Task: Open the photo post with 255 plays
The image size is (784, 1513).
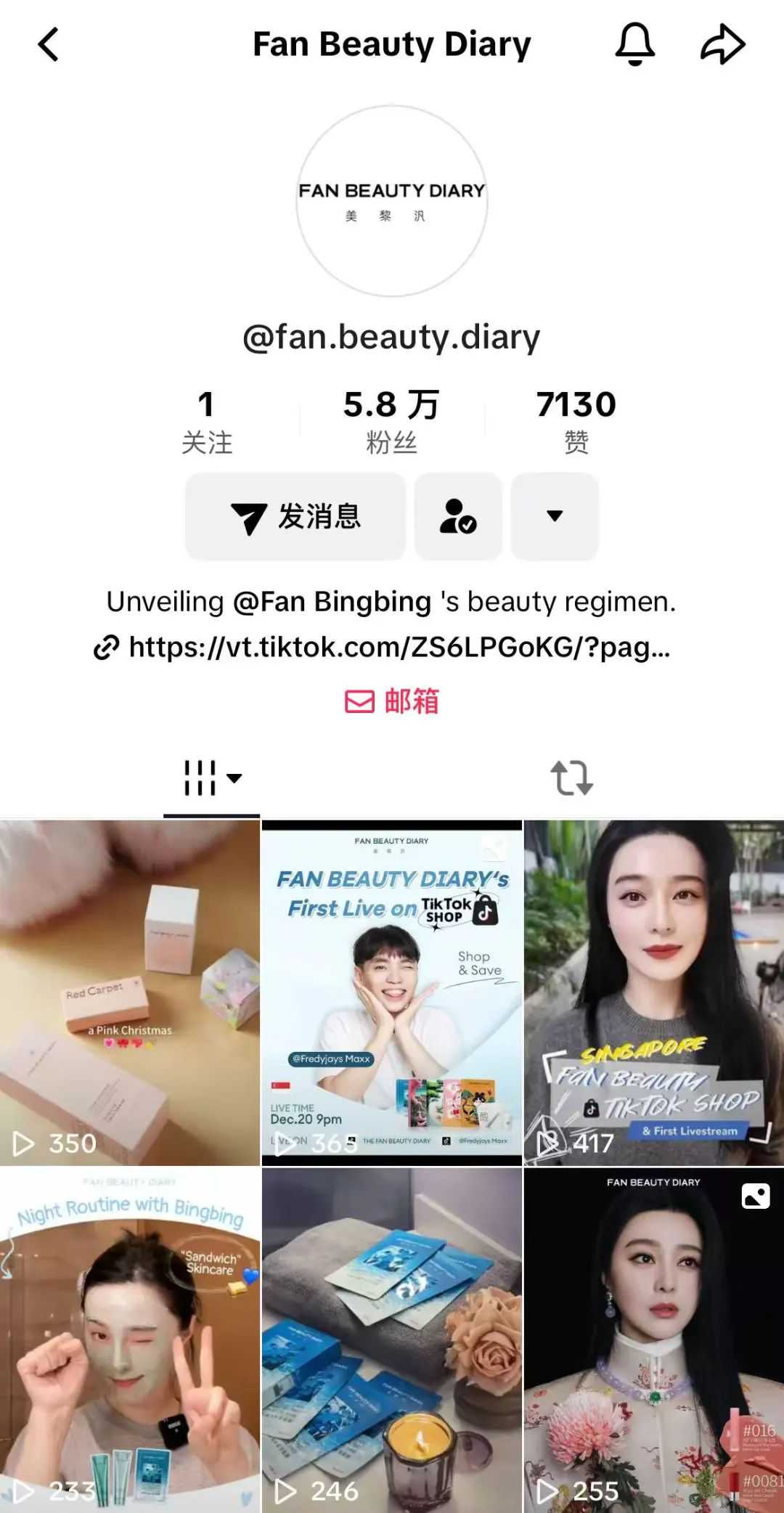Action: pos(654,1339)
